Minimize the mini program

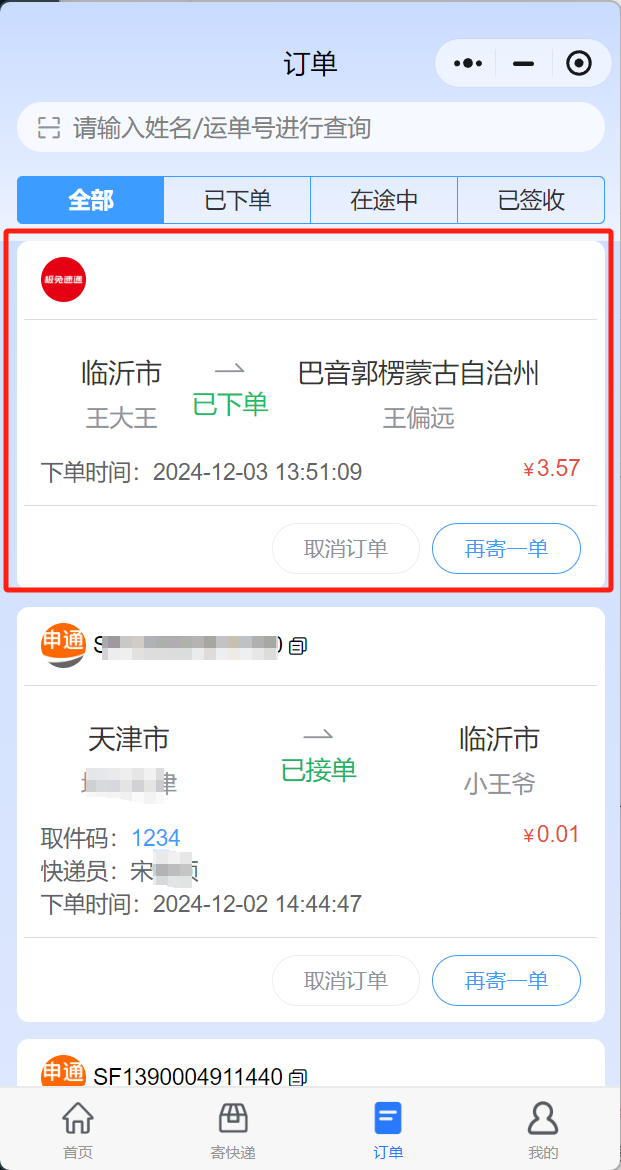(523, 64)
